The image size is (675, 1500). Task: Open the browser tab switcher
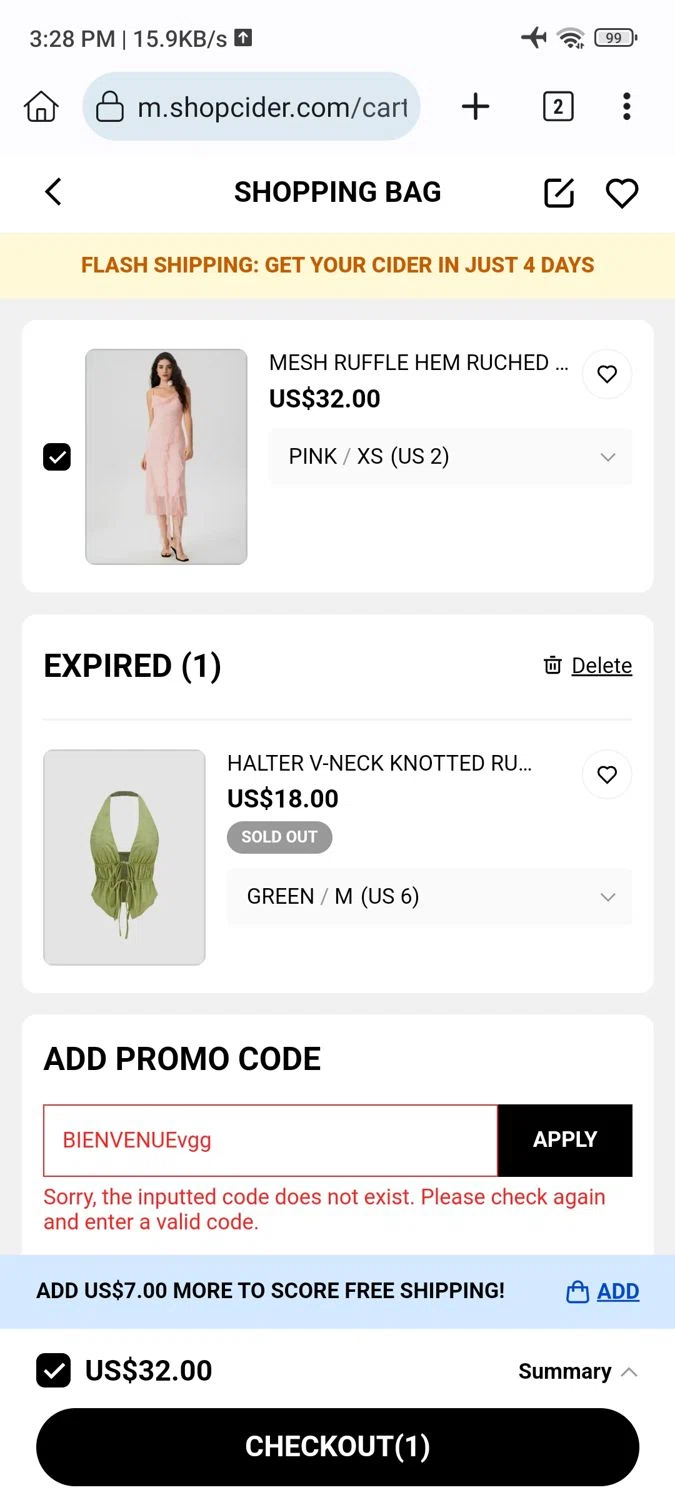click(558, 107)
